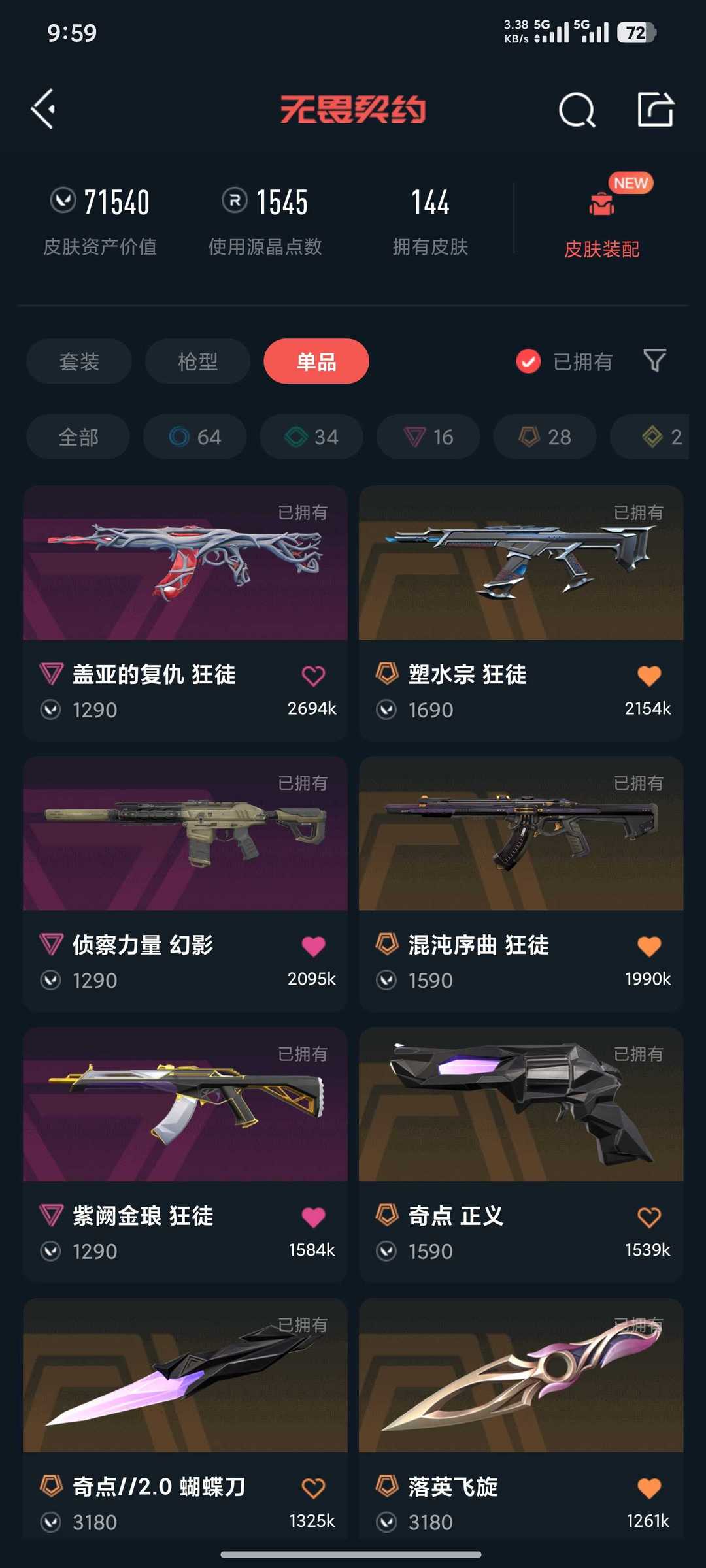Click the back arrow at top left
Viewport: 706px width, 1568px height.
click(43, 108)
